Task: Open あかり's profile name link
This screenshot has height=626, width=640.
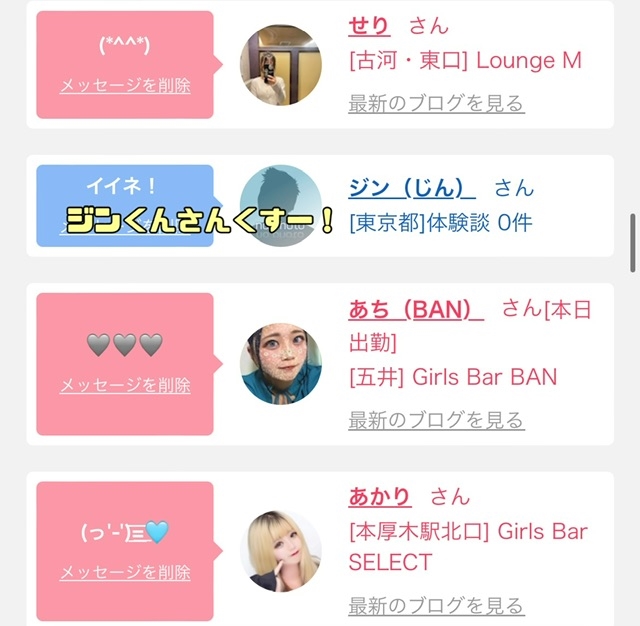Action: pos(380,497)
